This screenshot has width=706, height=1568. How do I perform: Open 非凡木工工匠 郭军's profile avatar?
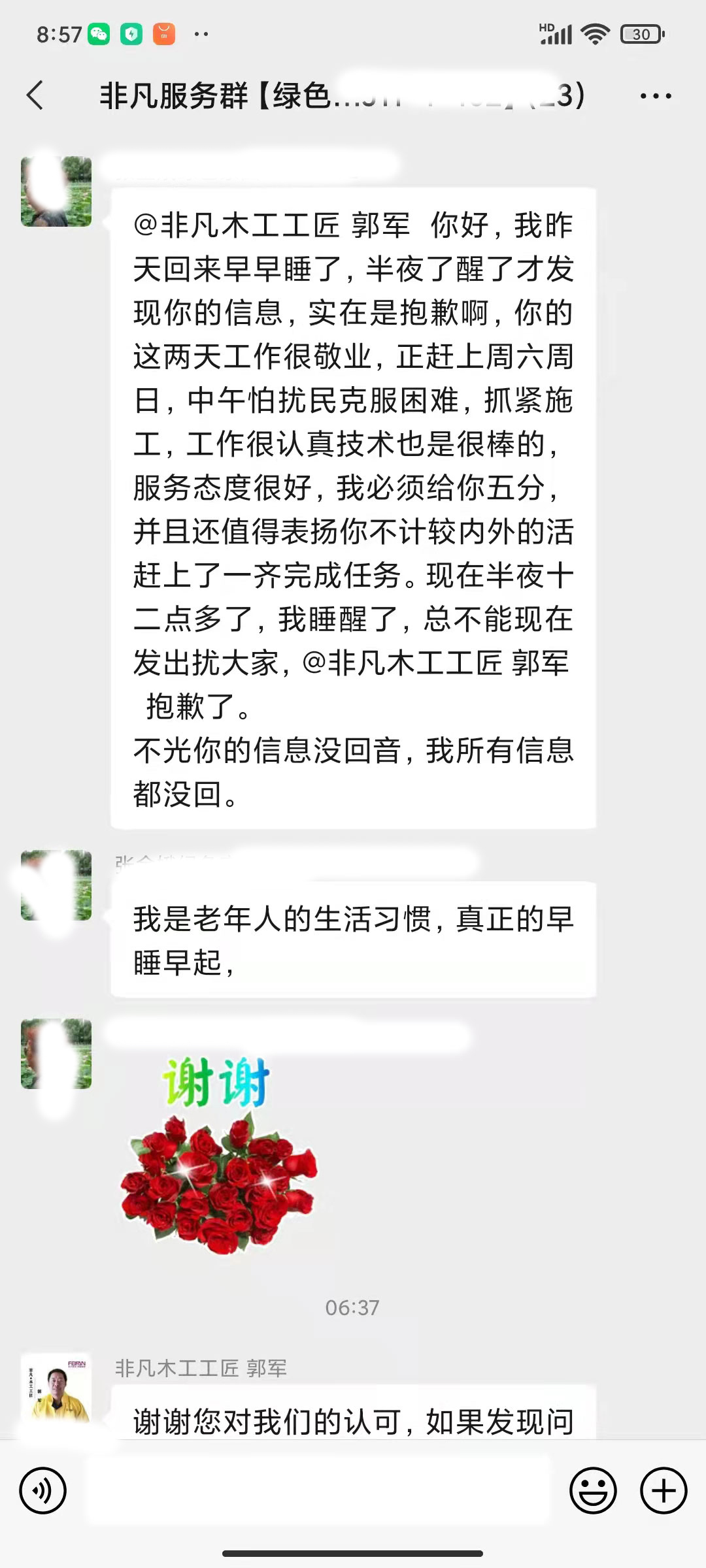[57, 1388]
